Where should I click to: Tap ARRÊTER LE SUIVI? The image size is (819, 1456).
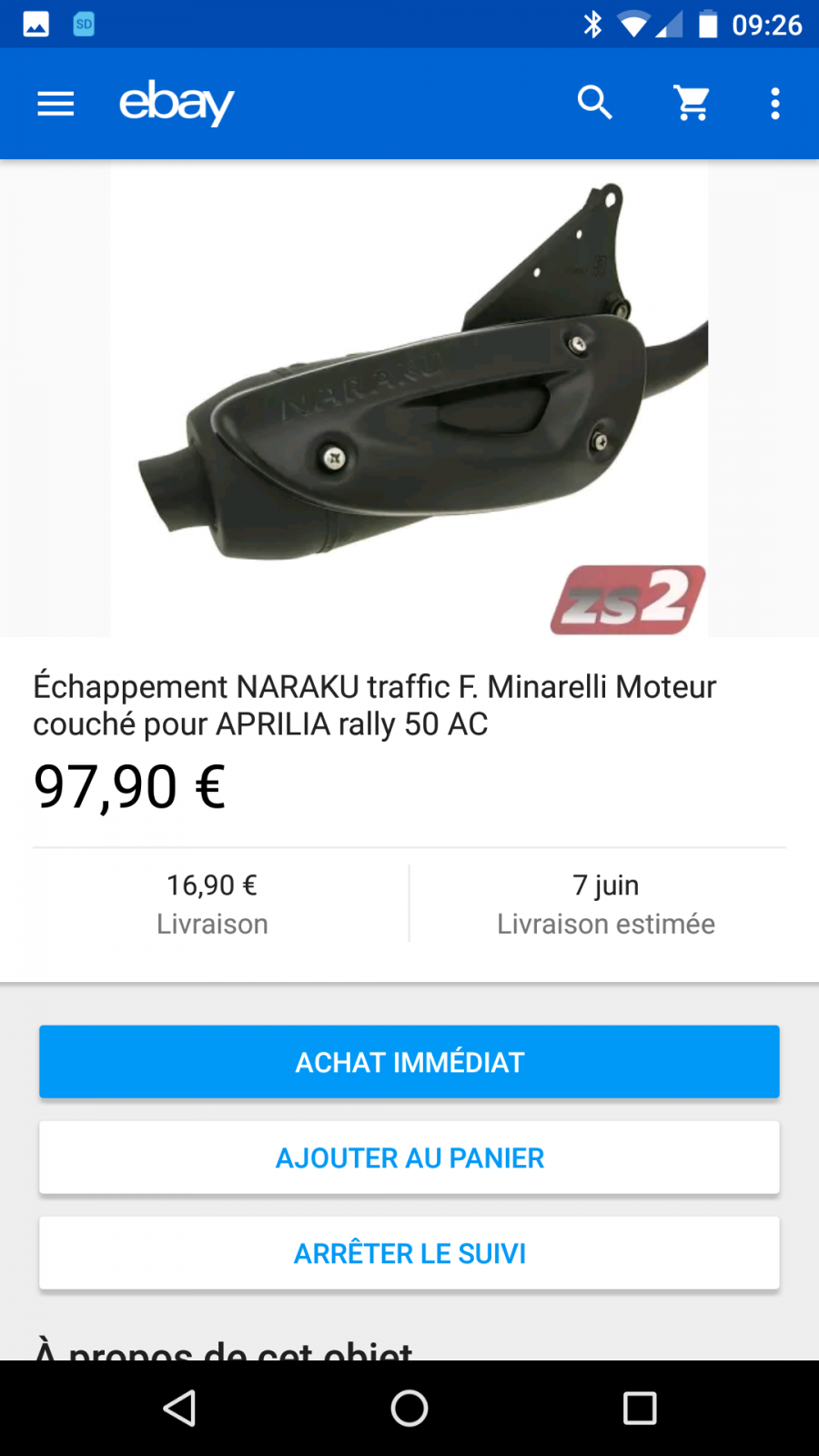click(409, 1253)
